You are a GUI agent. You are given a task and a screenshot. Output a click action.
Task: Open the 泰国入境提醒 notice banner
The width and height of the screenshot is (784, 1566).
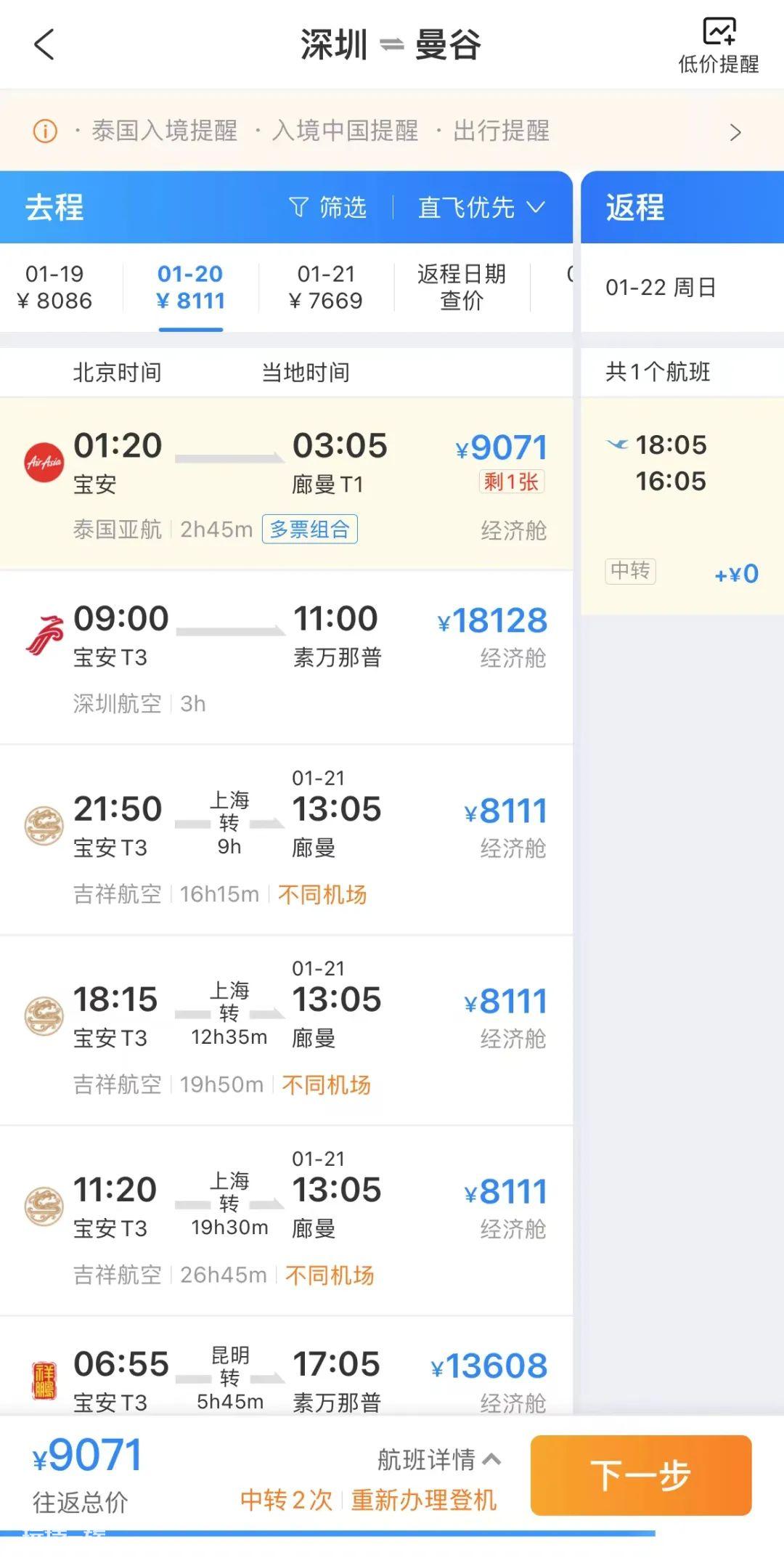[392, 131]
